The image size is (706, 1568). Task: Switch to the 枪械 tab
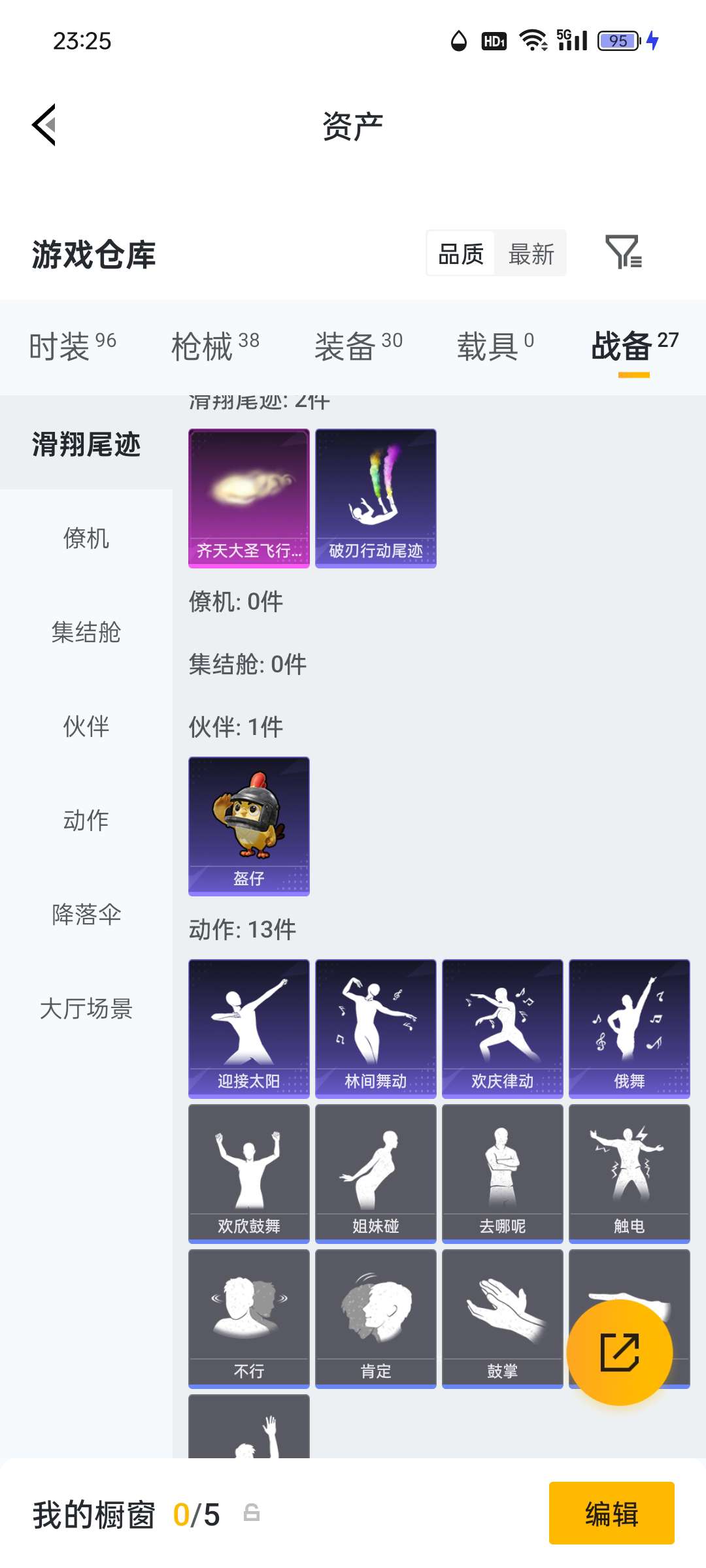click(x=215, y=346)
